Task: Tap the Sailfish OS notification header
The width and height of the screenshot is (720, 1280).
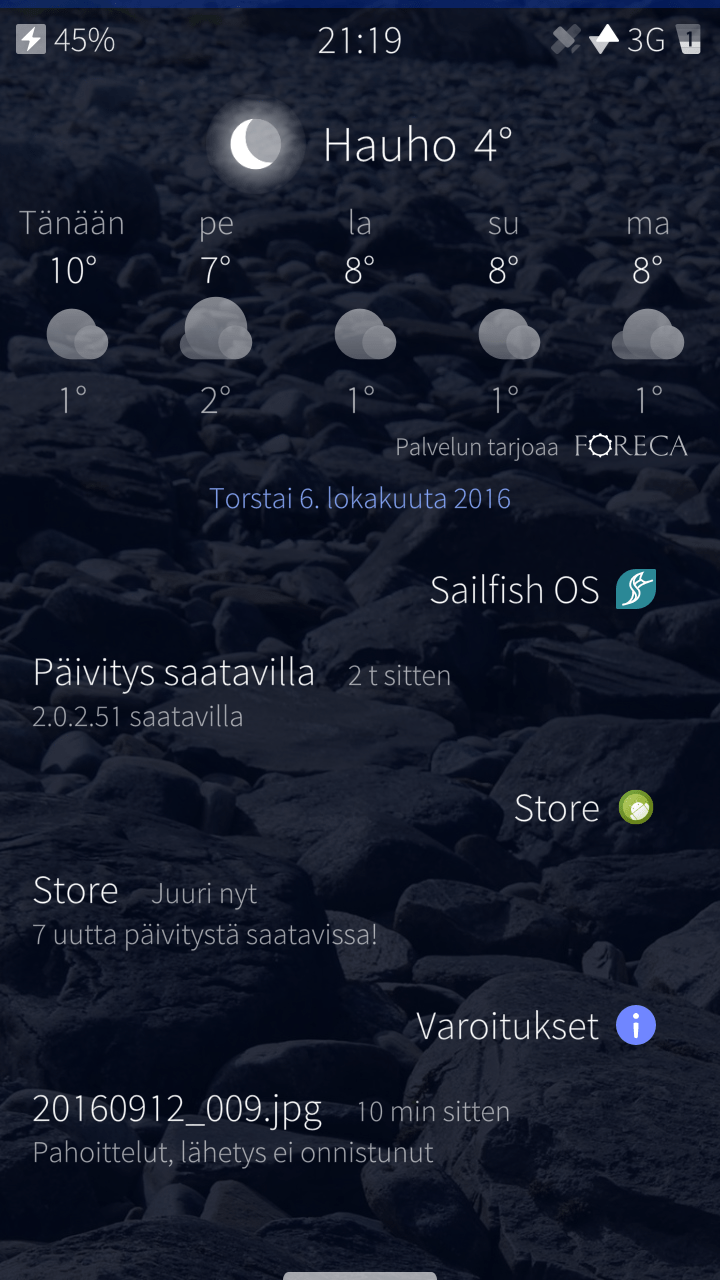Action: 541,590
